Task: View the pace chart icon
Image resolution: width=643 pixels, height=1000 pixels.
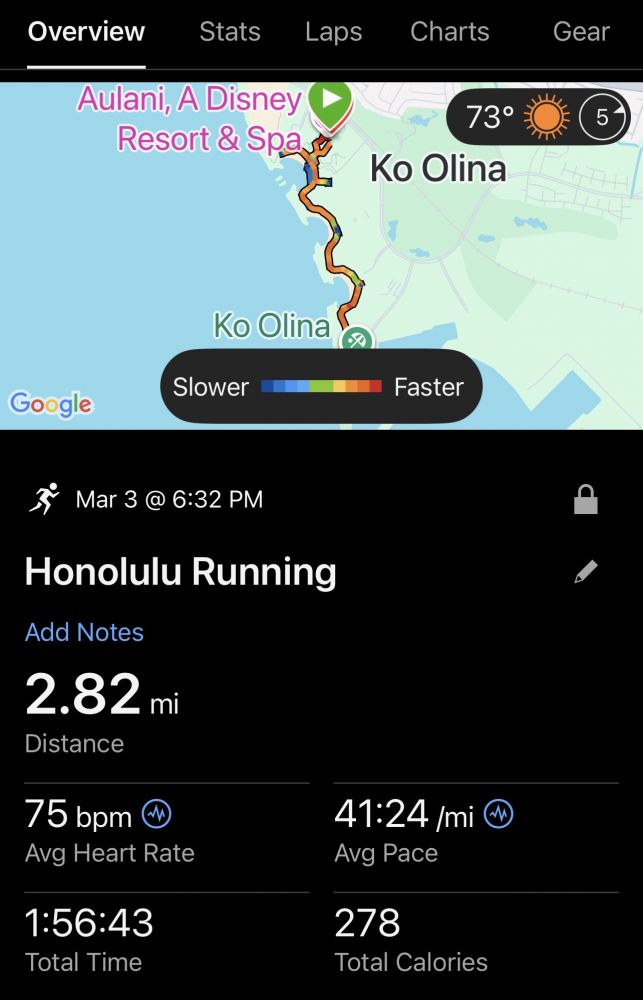Action: [x=499, y=814]
